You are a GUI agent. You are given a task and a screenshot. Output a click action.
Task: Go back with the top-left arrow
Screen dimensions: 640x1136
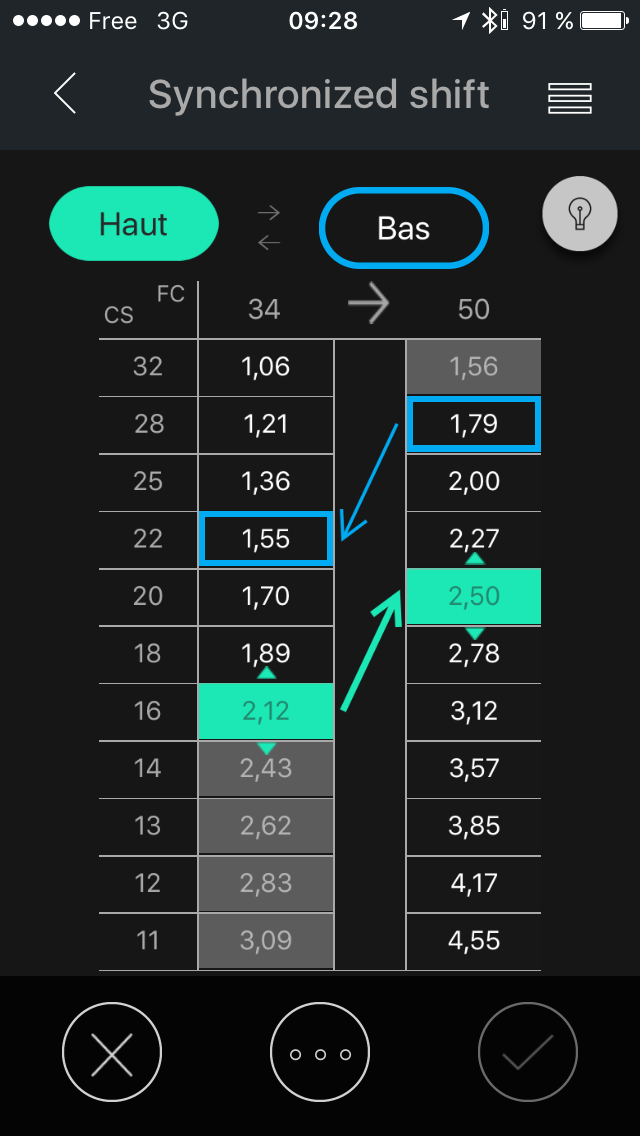pos(65,94)
